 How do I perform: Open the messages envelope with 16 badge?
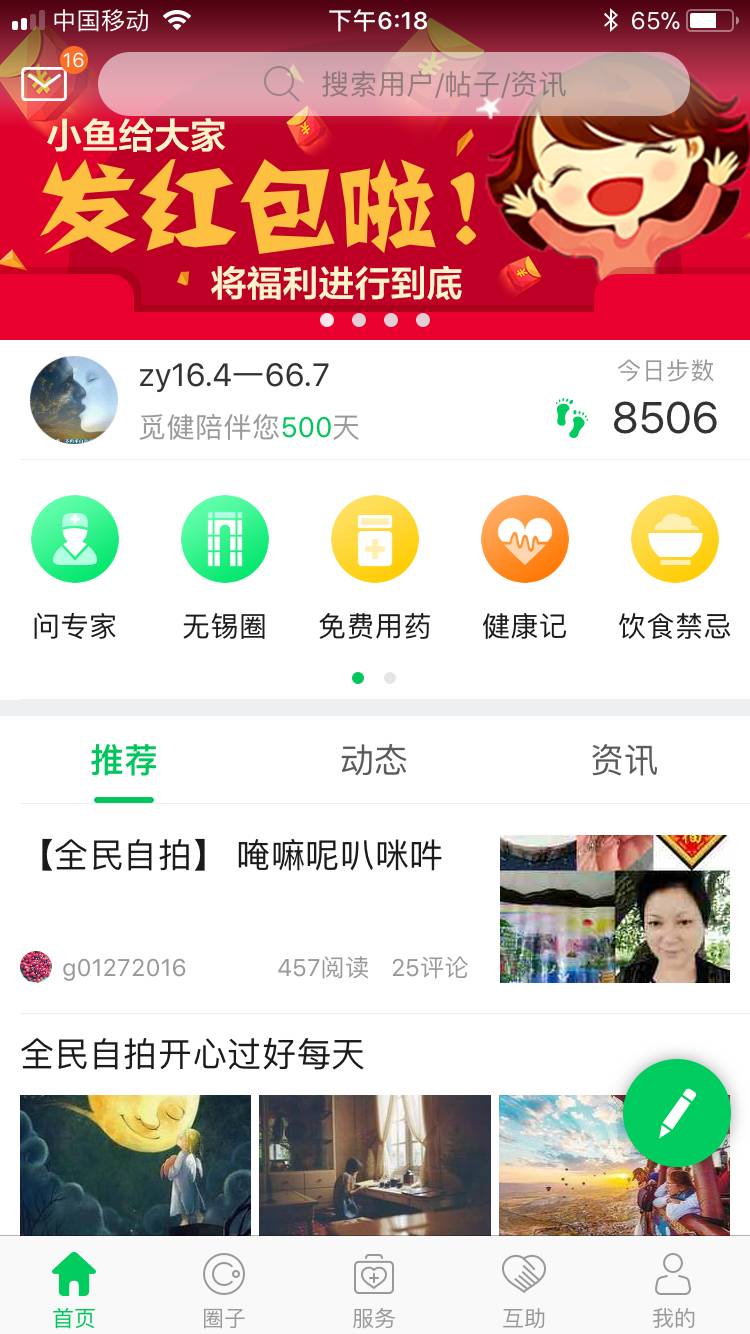tap(46, 82)
